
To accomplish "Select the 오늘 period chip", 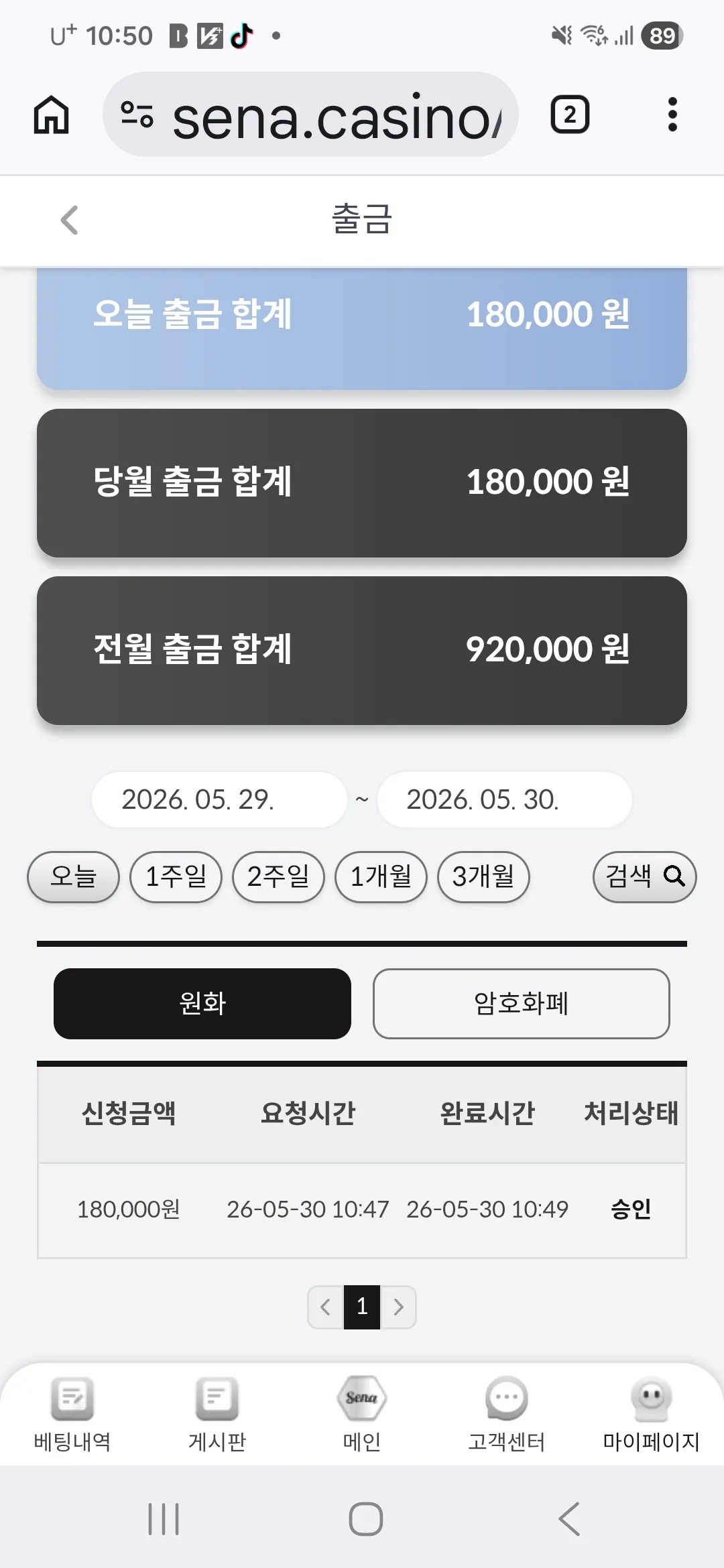I will coord(73,876).
